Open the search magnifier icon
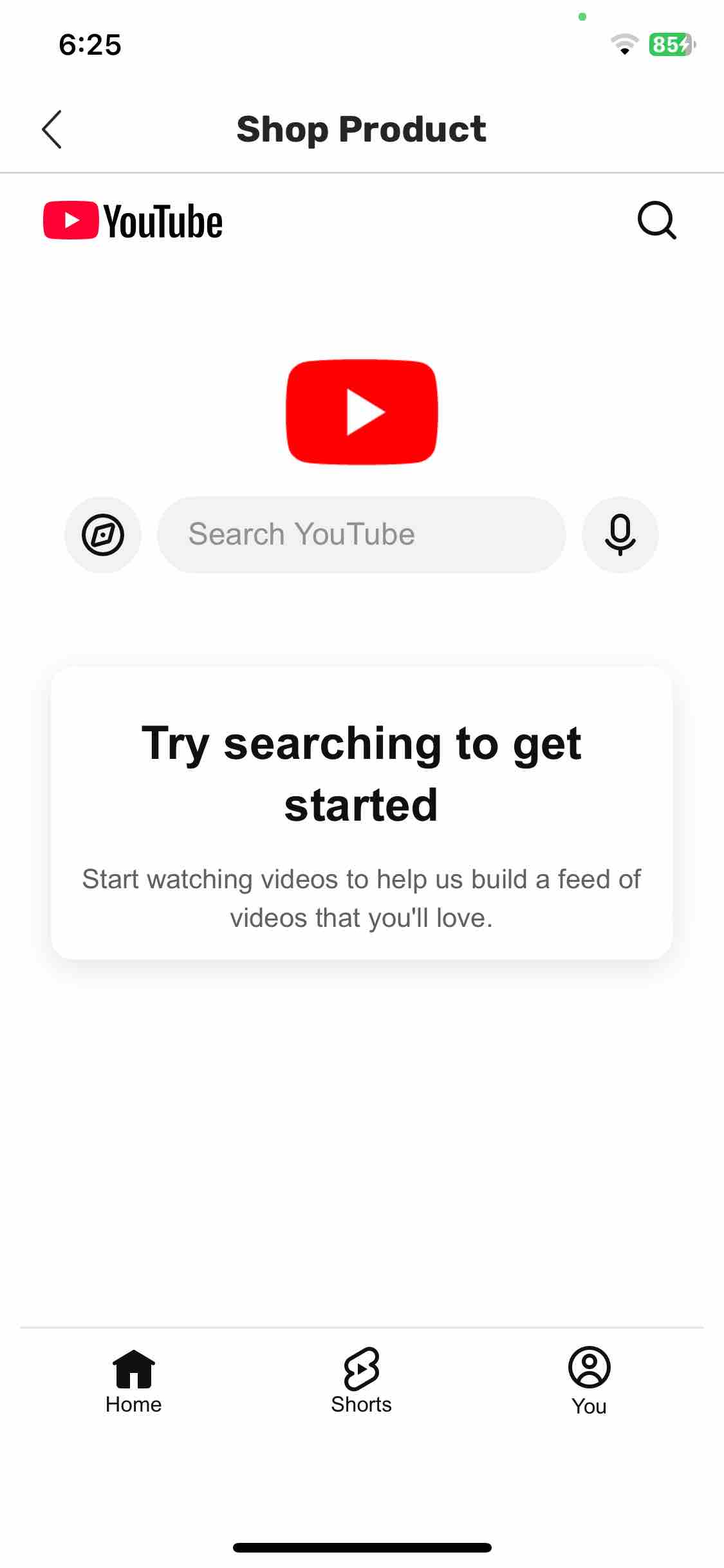This screenshot has width=724, height=1568. (656, 221)
